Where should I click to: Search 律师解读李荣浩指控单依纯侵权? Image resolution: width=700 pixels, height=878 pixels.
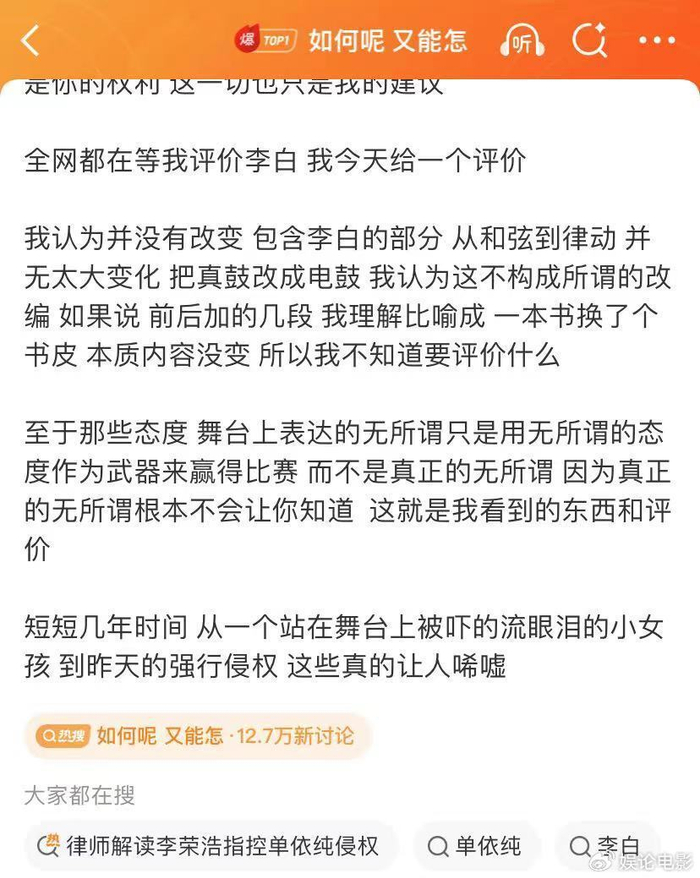(210, 846)
